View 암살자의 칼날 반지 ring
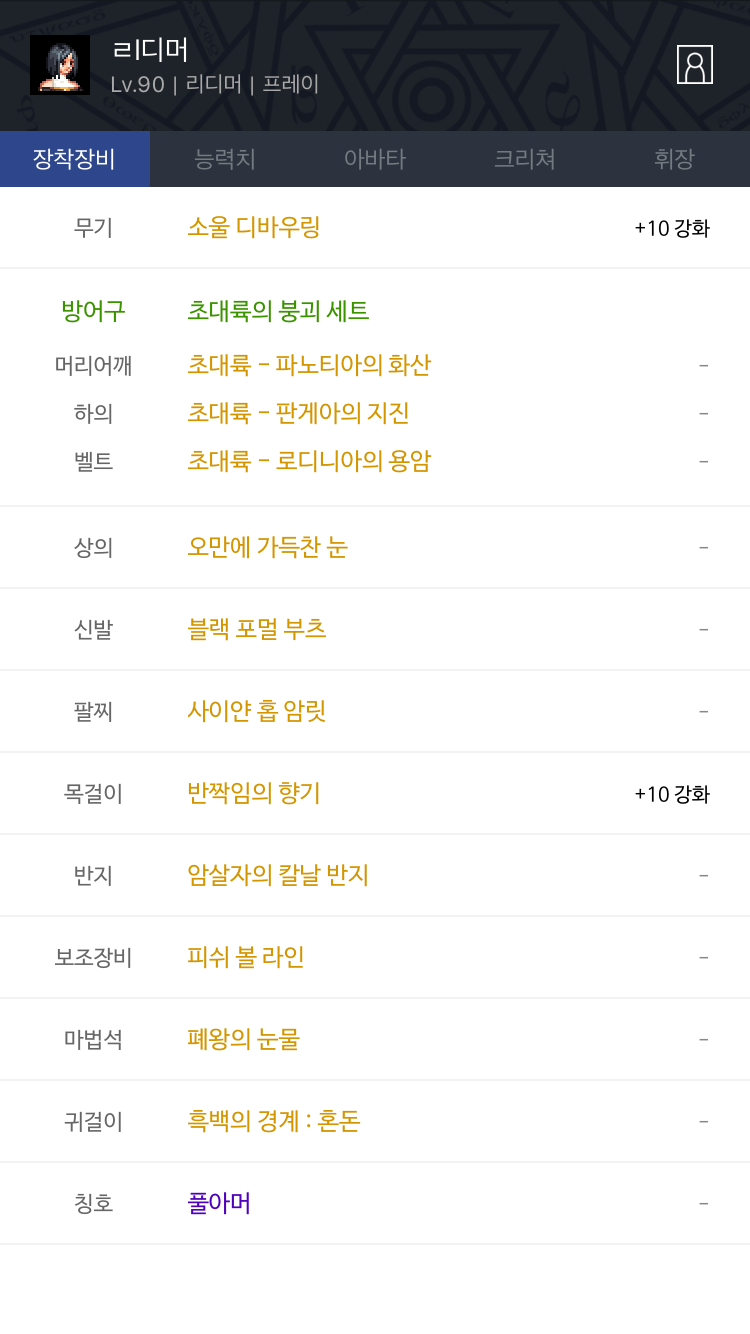Image resolution: width=750 pixels, height=1334 pixels. pyautogui.click(x=278, y=875)
